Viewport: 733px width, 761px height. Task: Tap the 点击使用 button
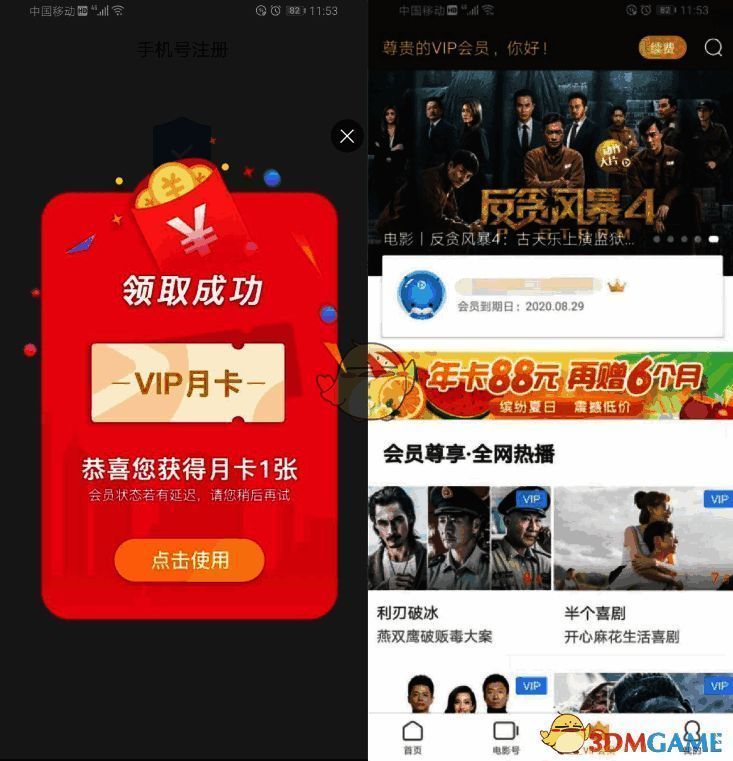[x=189, y=560]
